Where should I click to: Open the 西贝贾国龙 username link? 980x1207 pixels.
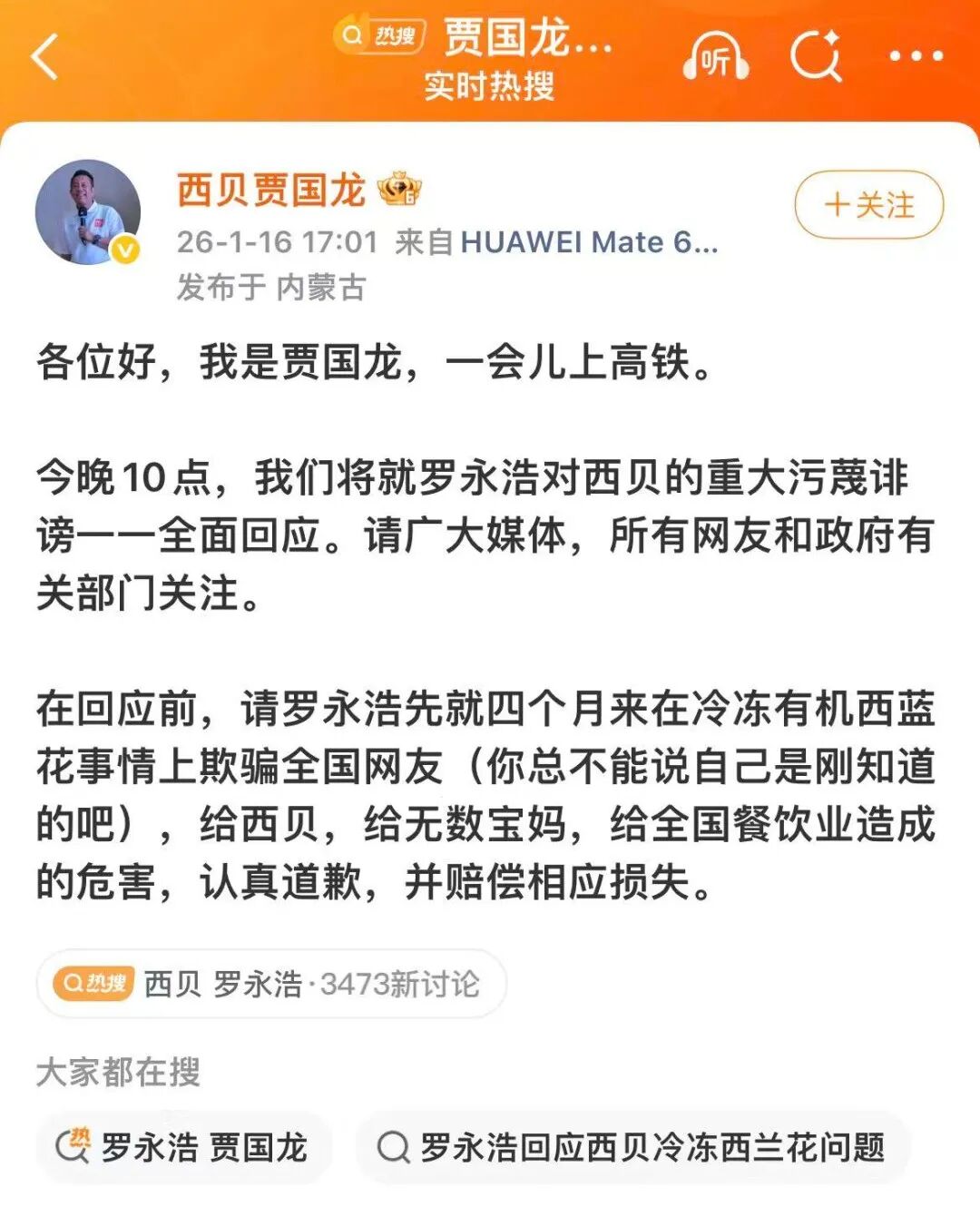coord(270,190)
